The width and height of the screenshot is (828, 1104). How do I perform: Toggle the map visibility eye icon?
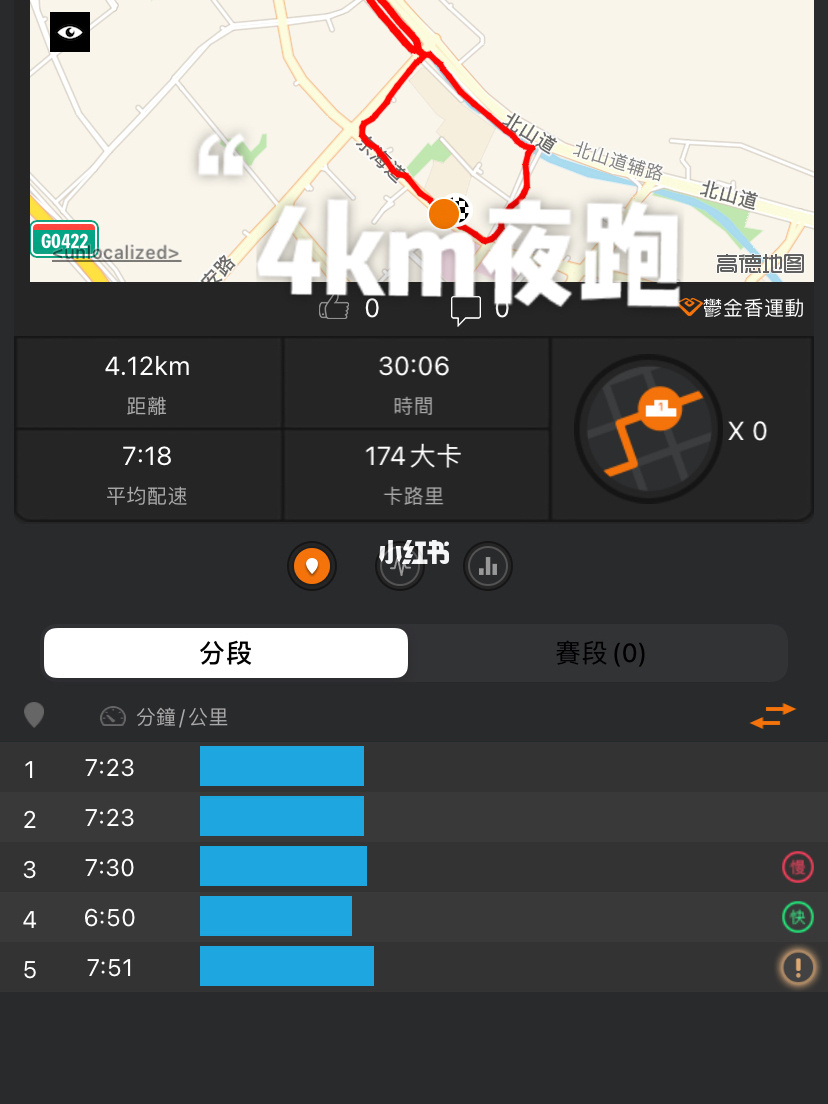(x=70, y=32)
